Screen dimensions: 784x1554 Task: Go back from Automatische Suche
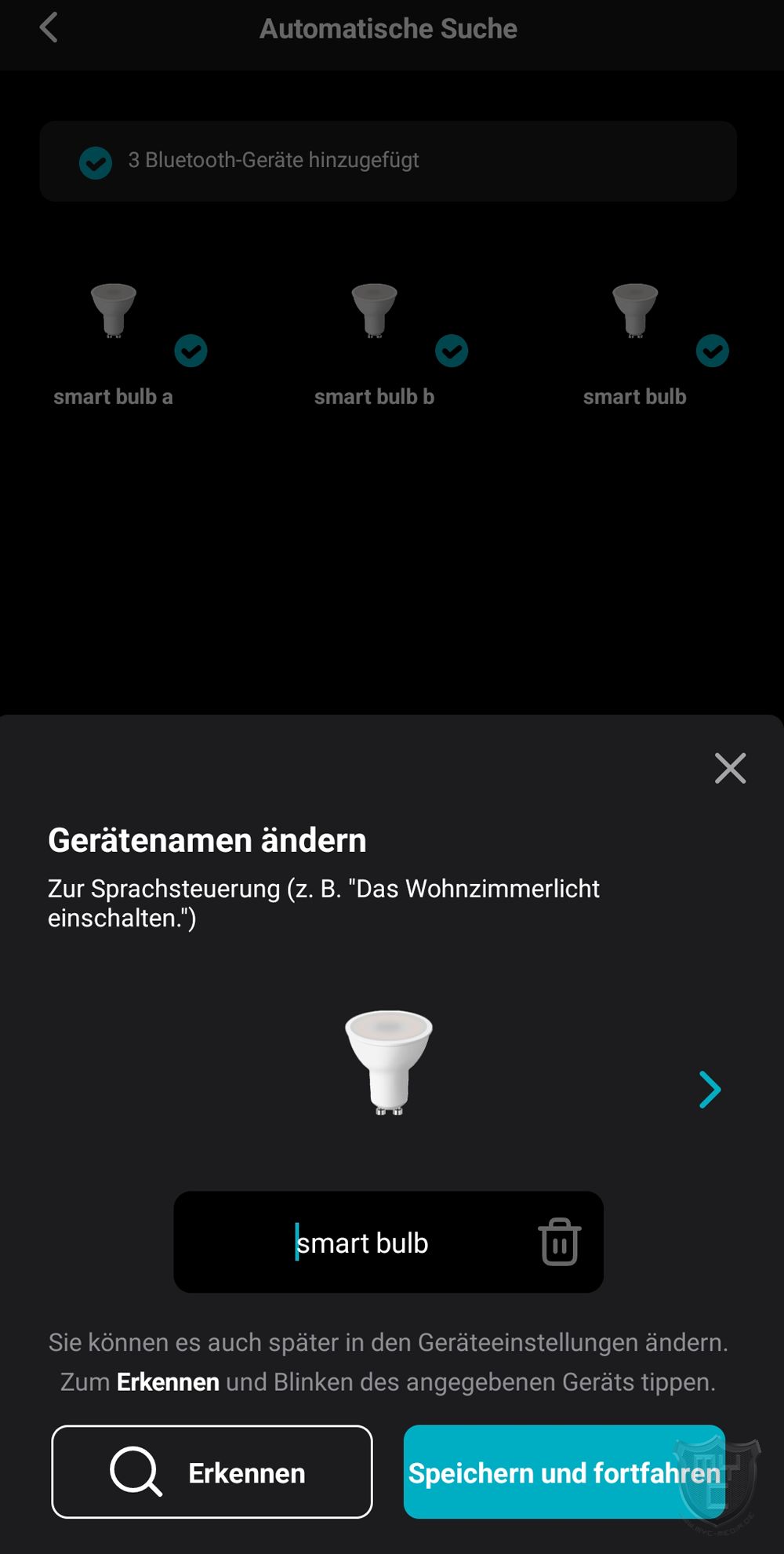point(49,28)
